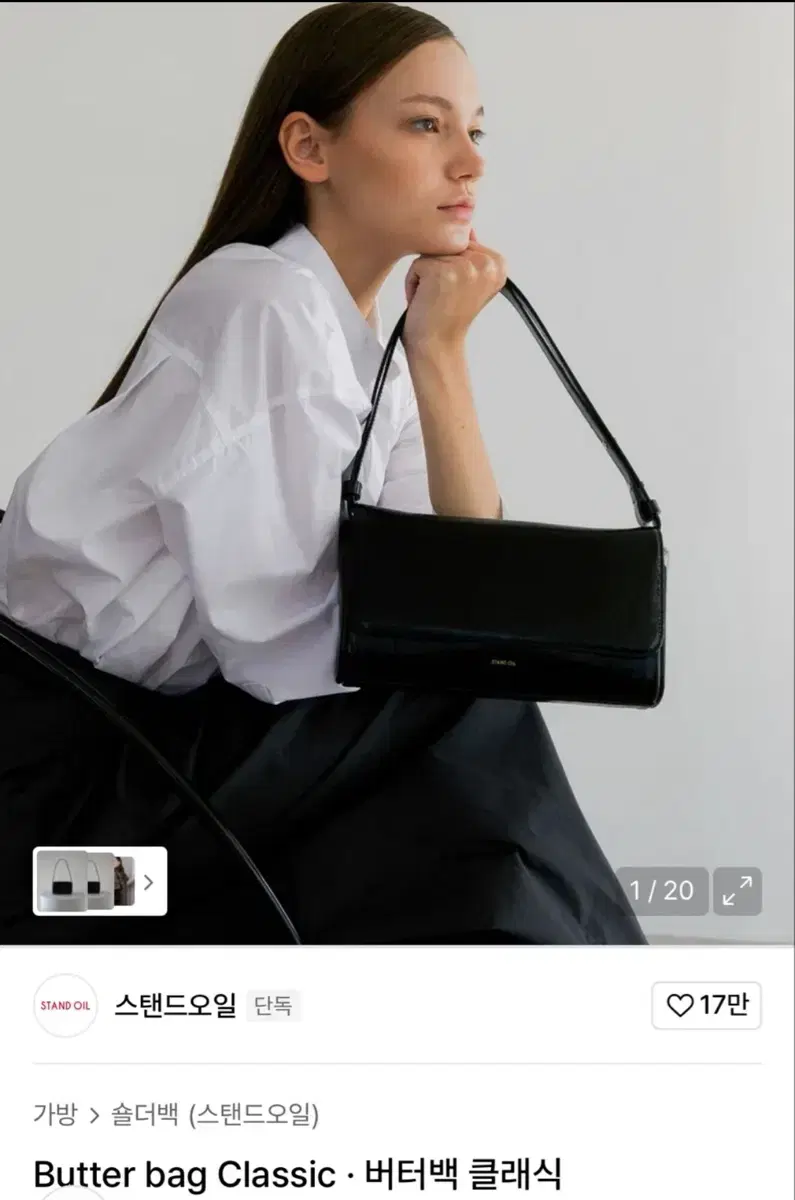Viewport: 795px width, 1200px height.
Task: Click the STAND OIL circular brand logo
Action: click(x=64, y=1009)
